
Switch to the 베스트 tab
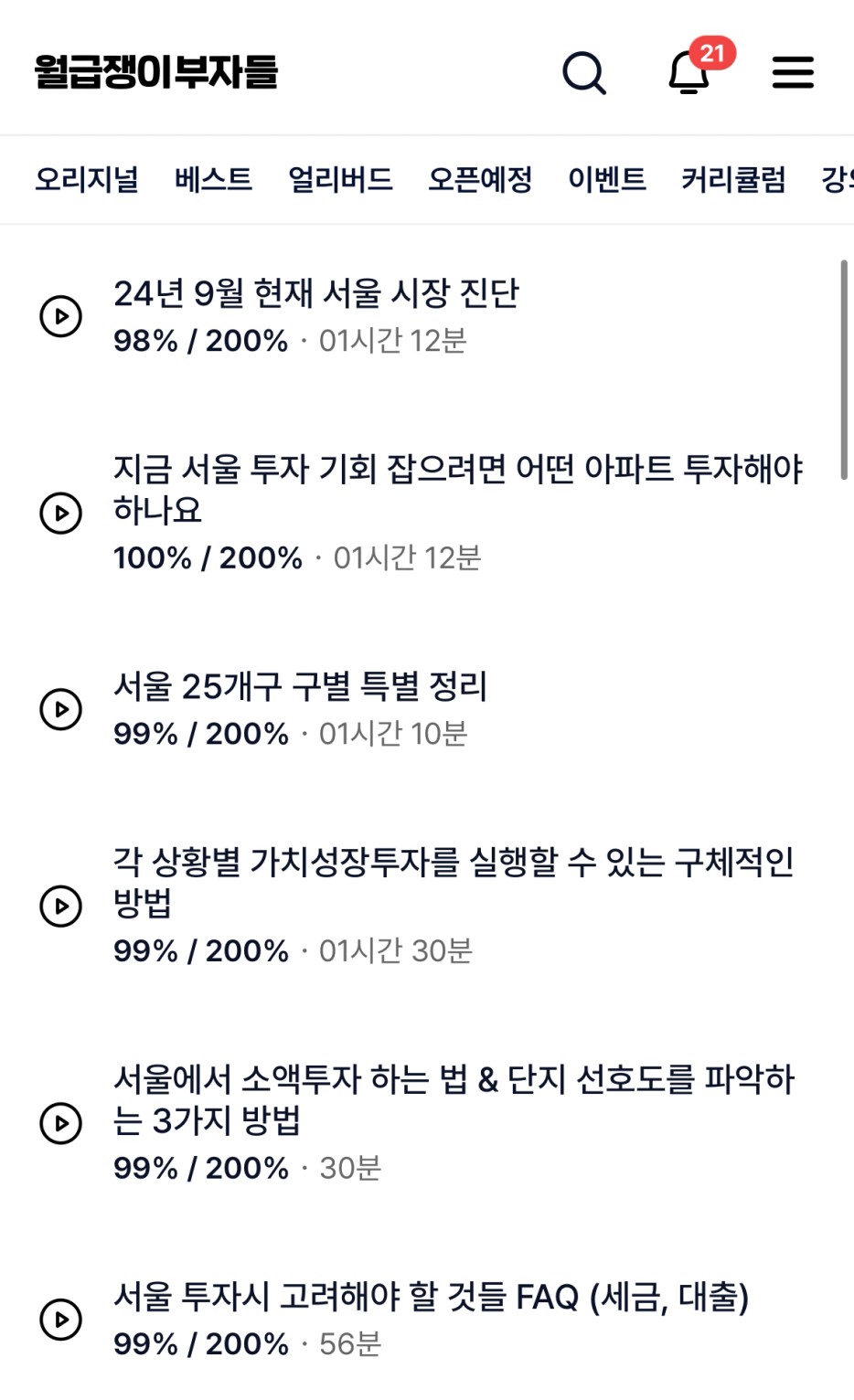click(213, 179)
